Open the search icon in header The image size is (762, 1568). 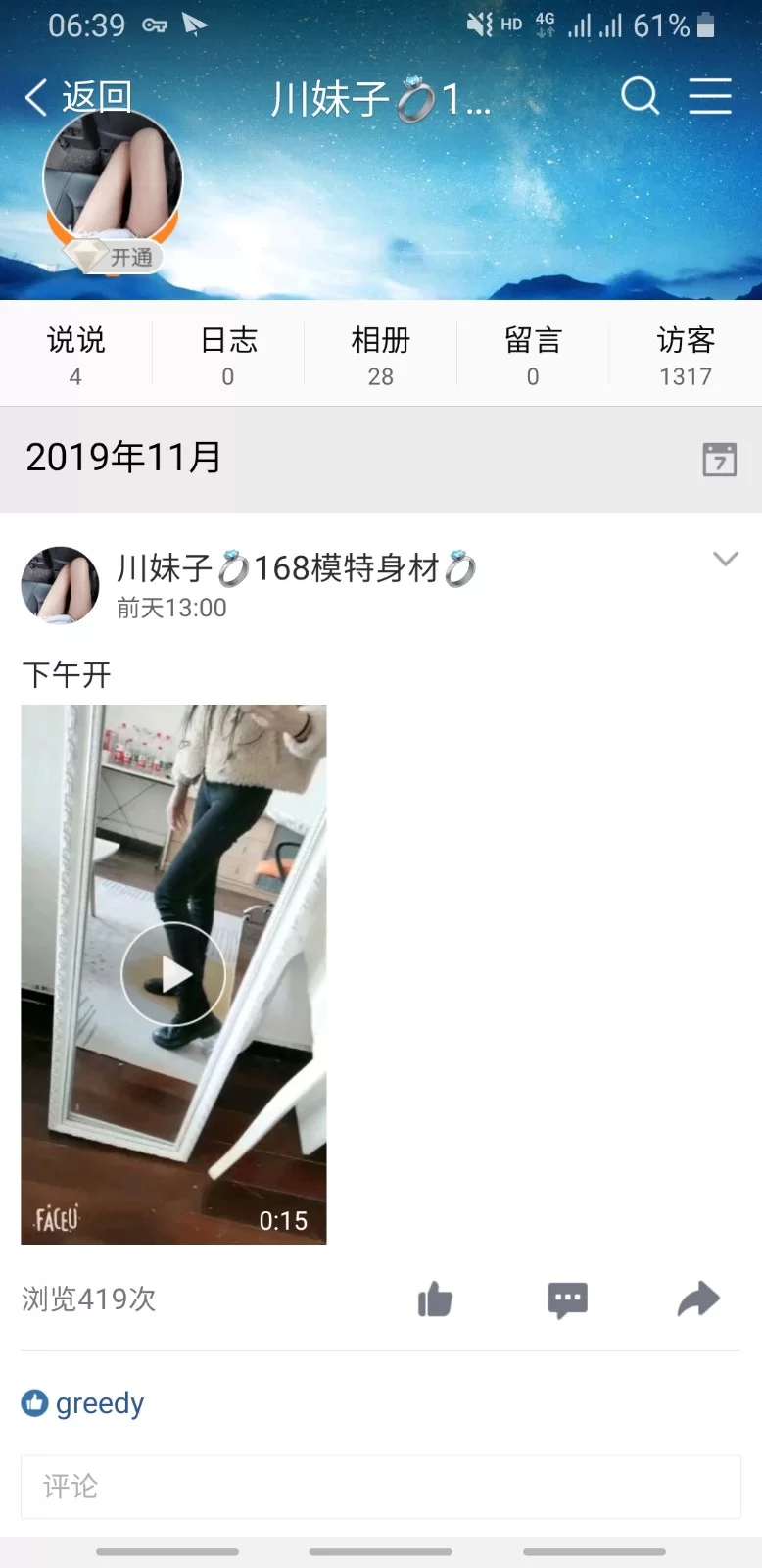[x=641, y=96]
